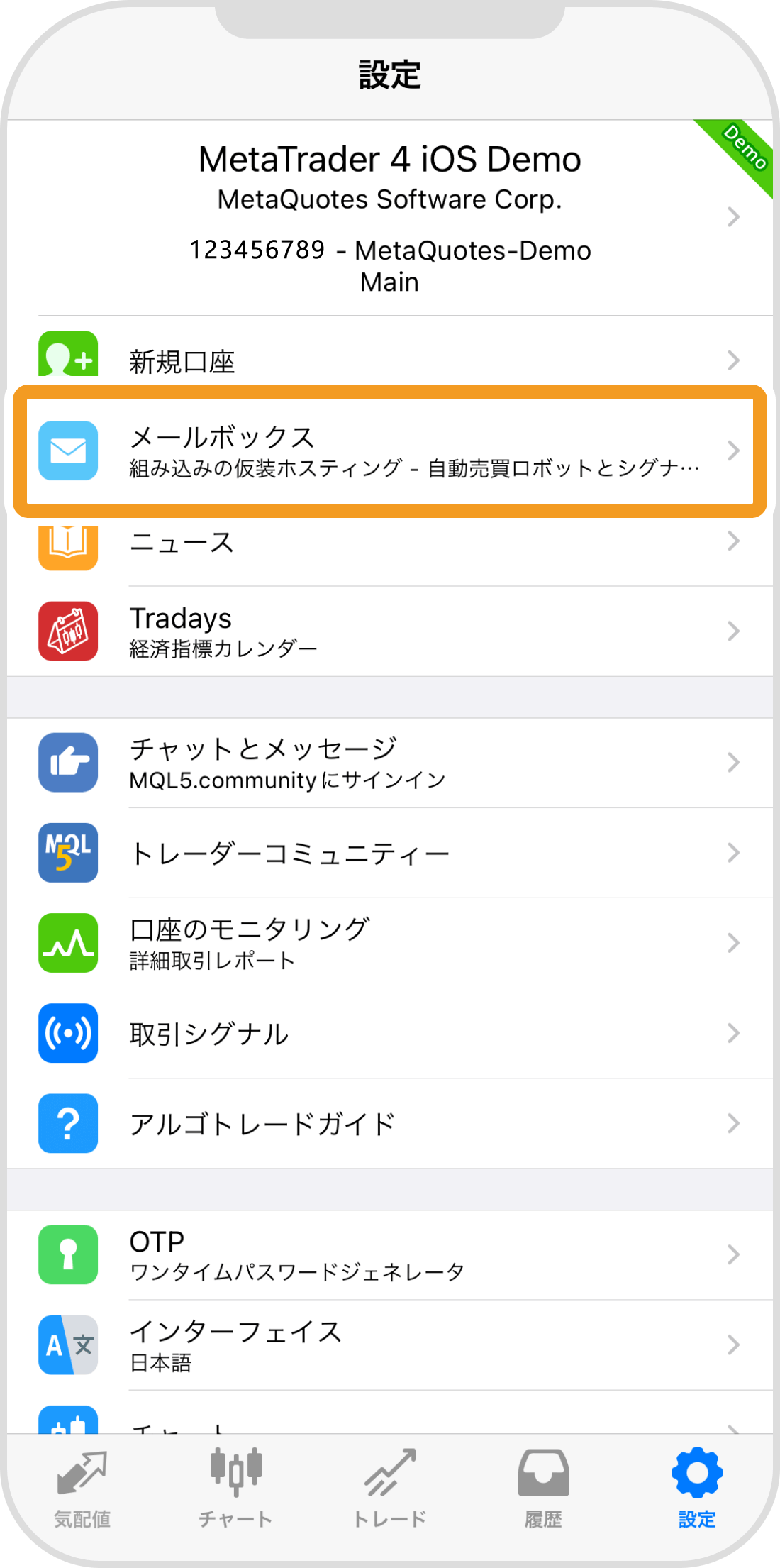Tap the 新規口座 add-account icon
The image size is (780, 1568).
click(x=67, y=360)
